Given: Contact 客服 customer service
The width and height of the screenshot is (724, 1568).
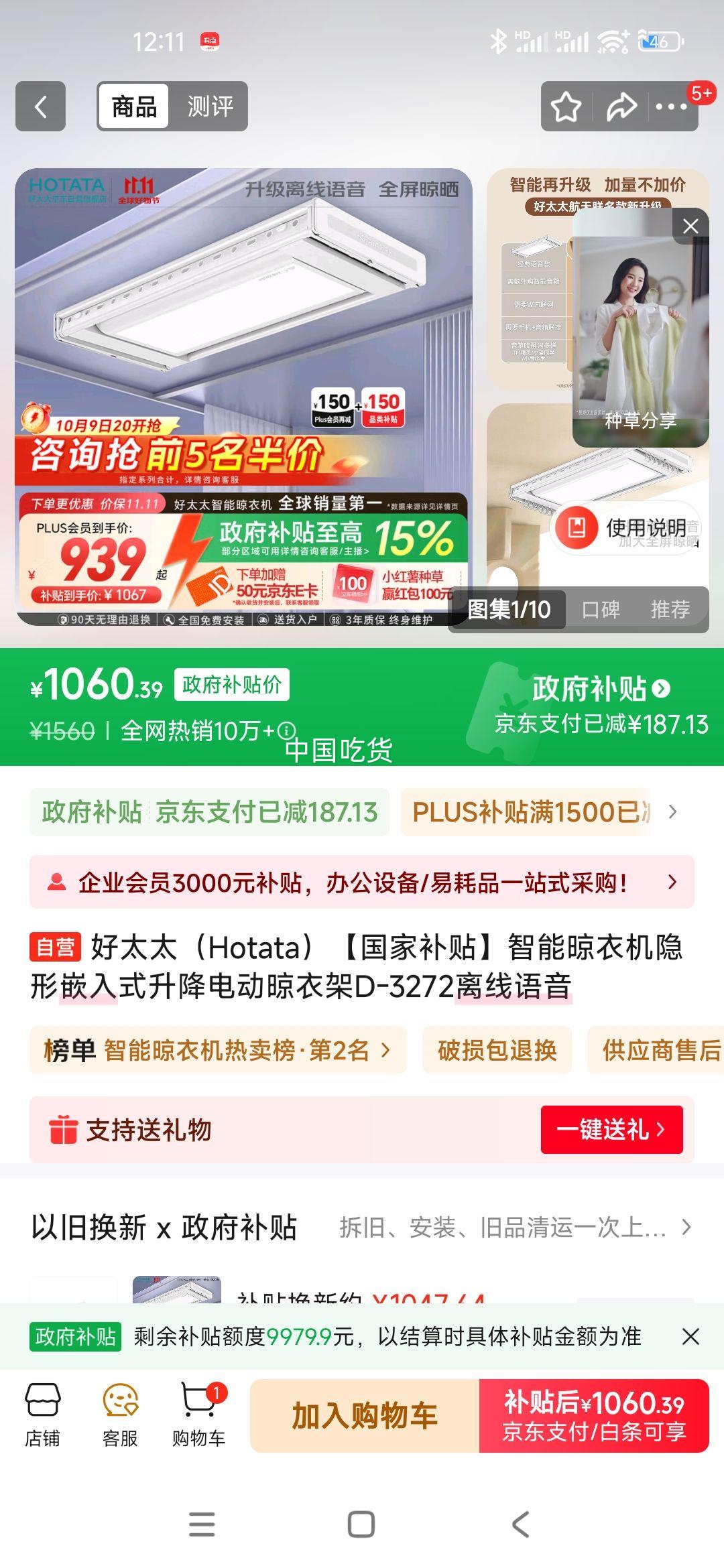Looking at the screenshot, I should click(x=120, y=1415).
